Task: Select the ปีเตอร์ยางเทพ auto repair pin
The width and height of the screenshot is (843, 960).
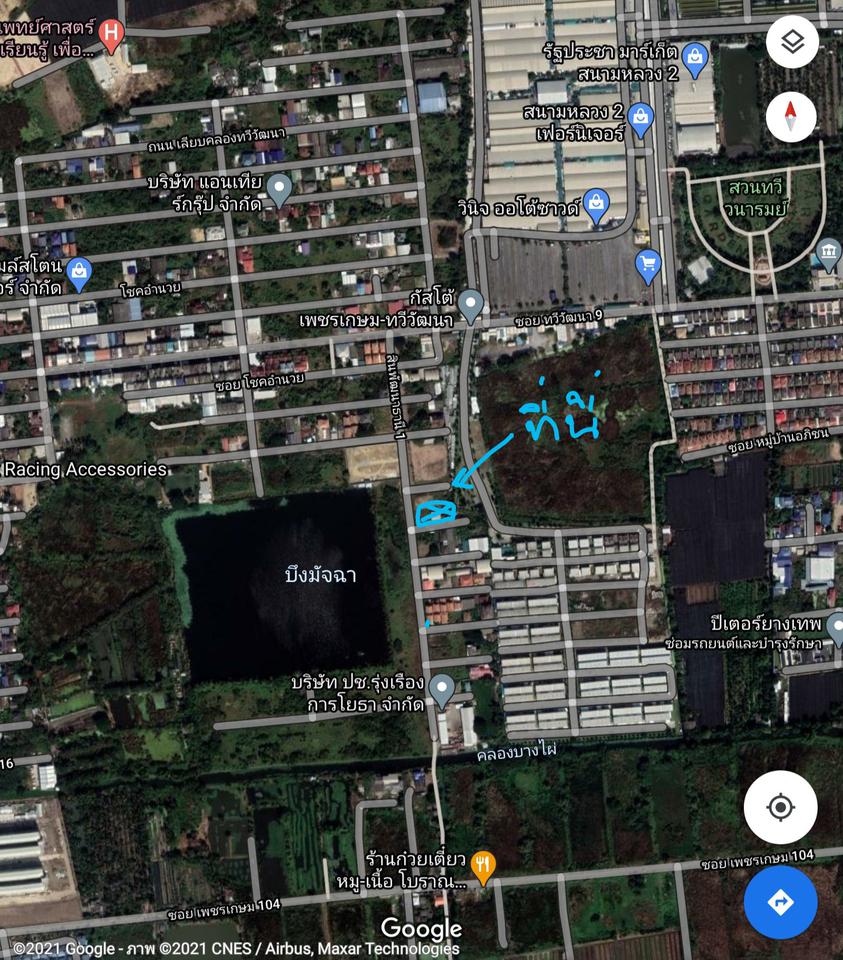Action: [837, 629]
